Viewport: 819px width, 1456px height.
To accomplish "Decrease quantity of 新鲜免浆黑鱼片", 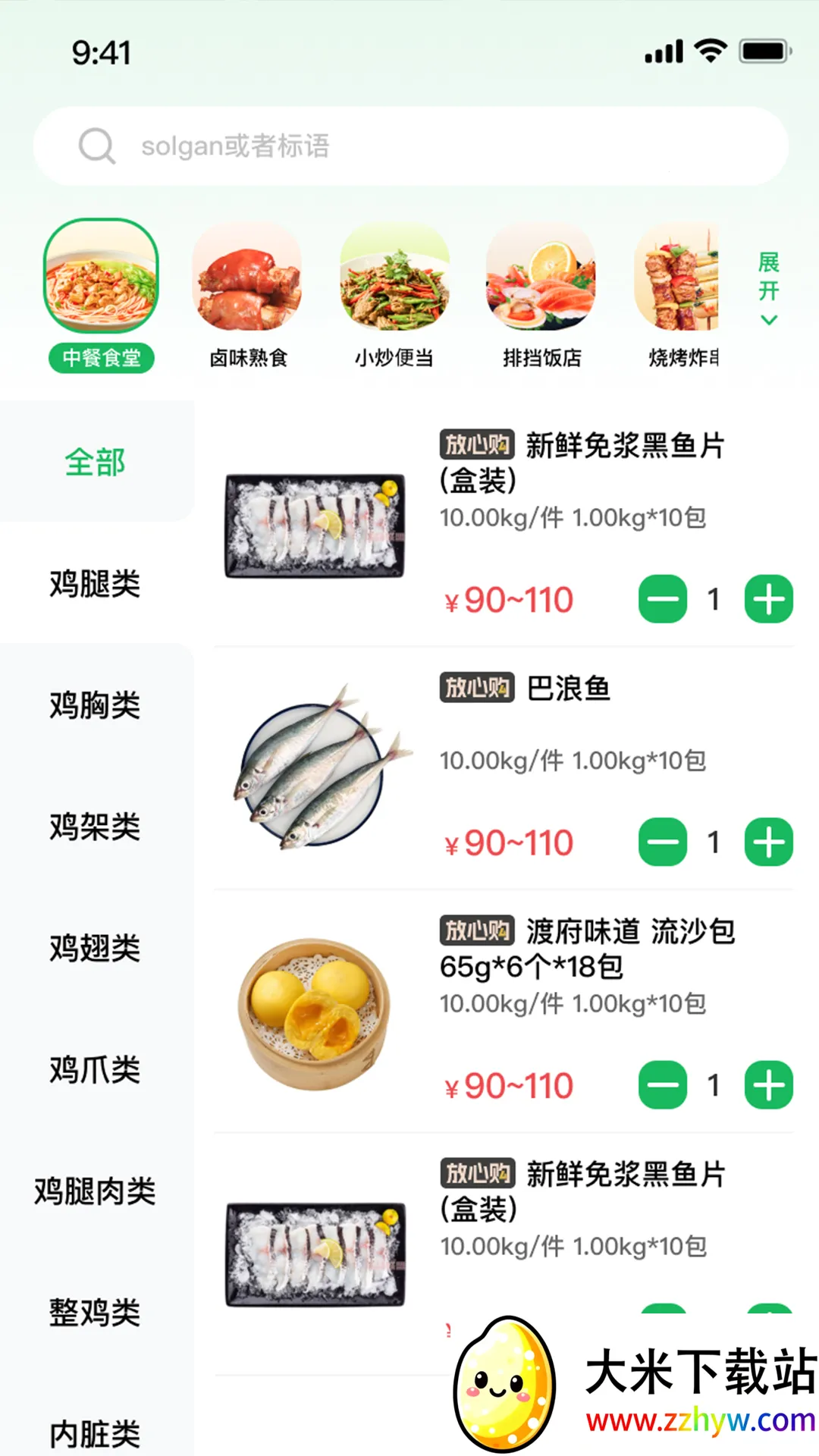I will pos(662,600).
